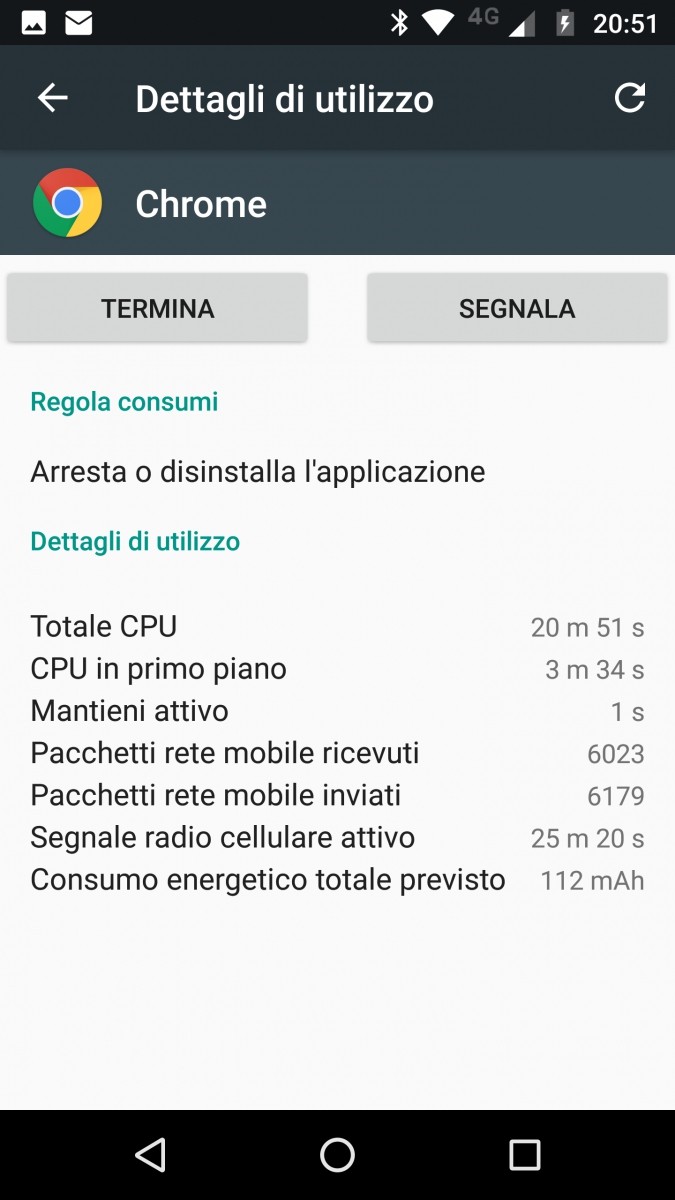Go back using the app bar arrow

(53, 98)
